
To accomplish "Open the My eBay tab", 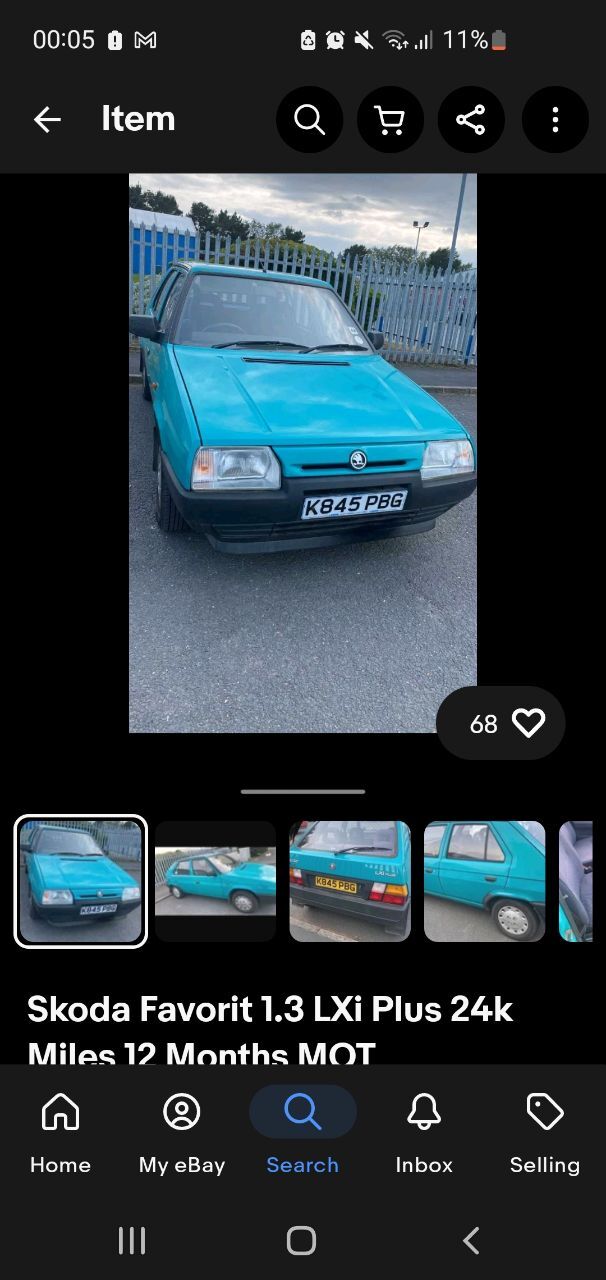I will 182,1133.
